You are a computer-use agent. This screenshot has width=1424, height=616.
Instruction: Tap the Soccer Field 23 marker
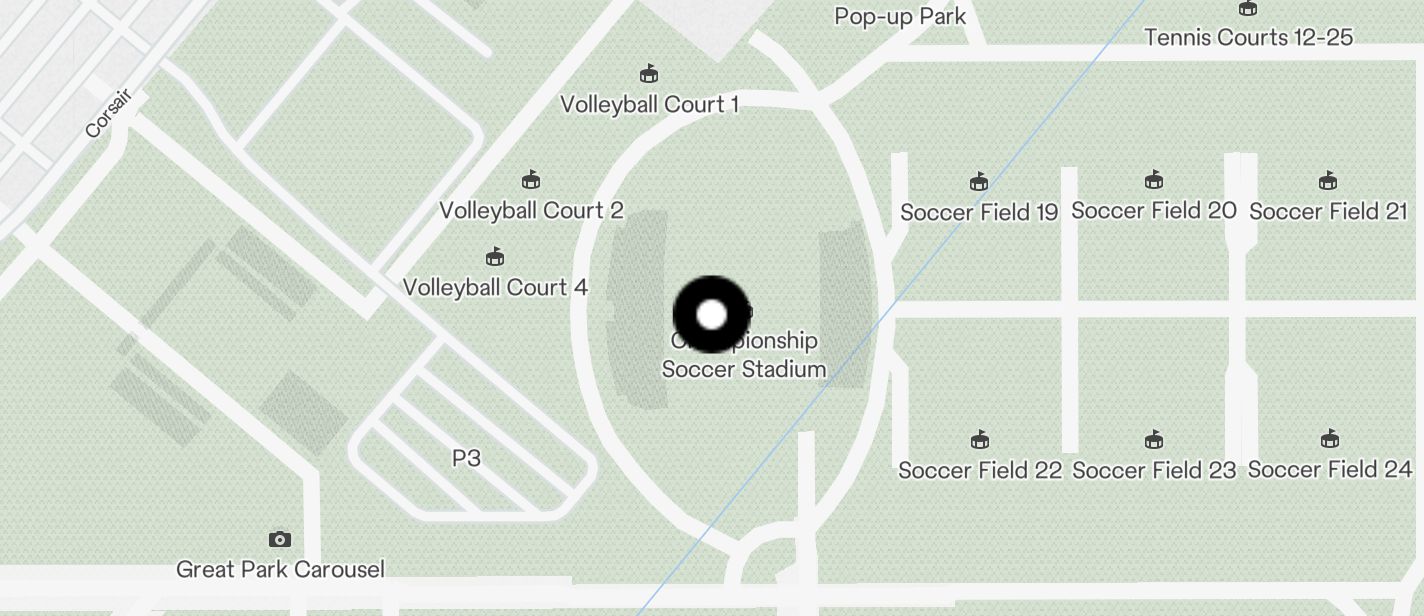[x=1154, y=440]
